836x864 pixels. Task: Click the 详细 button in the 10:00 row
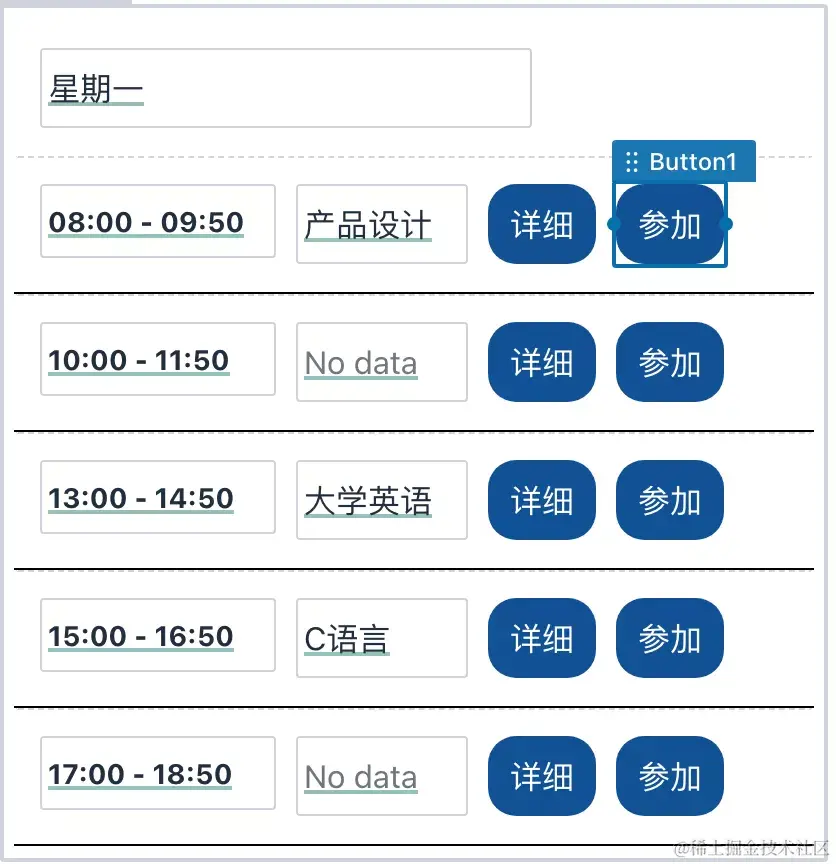tap(541, 362)
